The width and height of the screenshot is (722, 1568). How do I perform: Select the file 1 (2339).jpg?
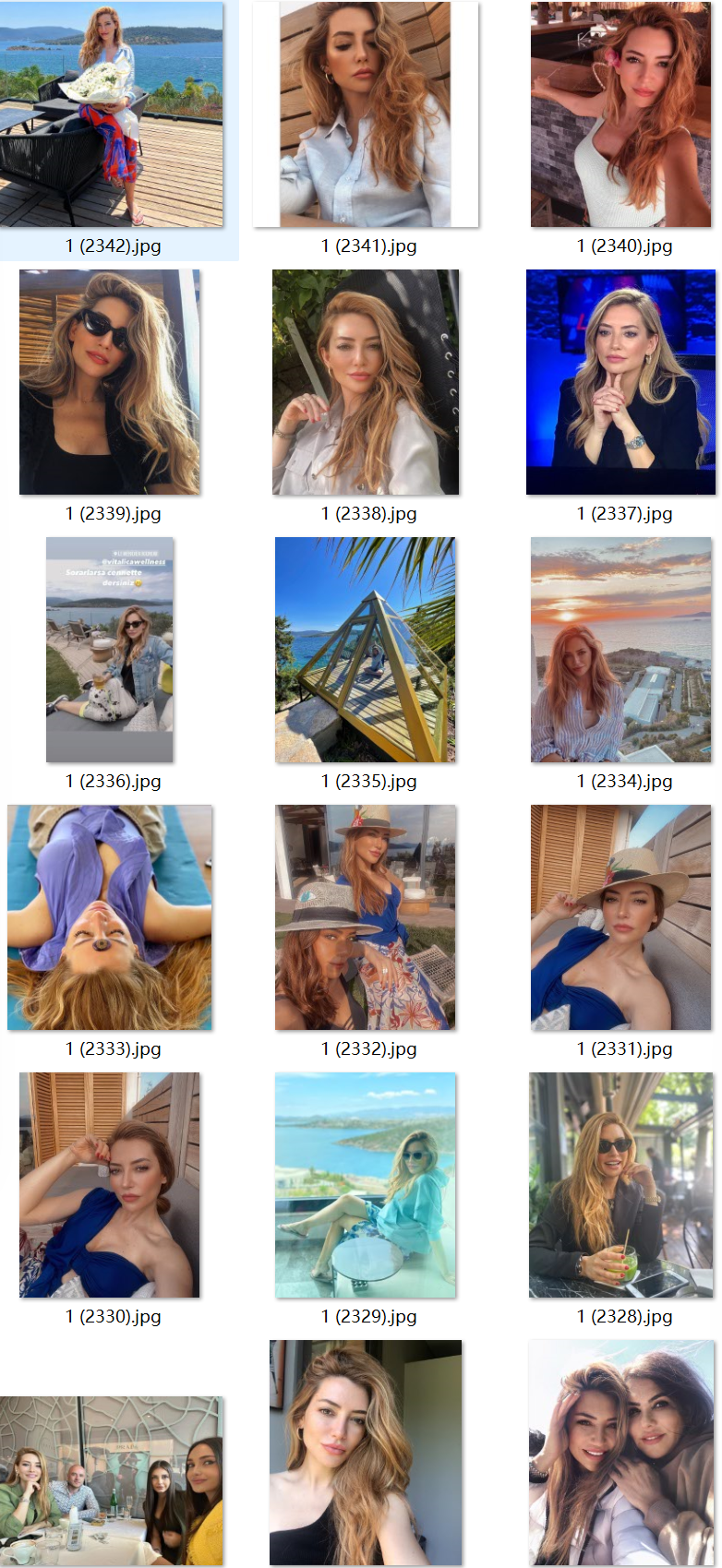pyautogui.click(x=110, y=382)
